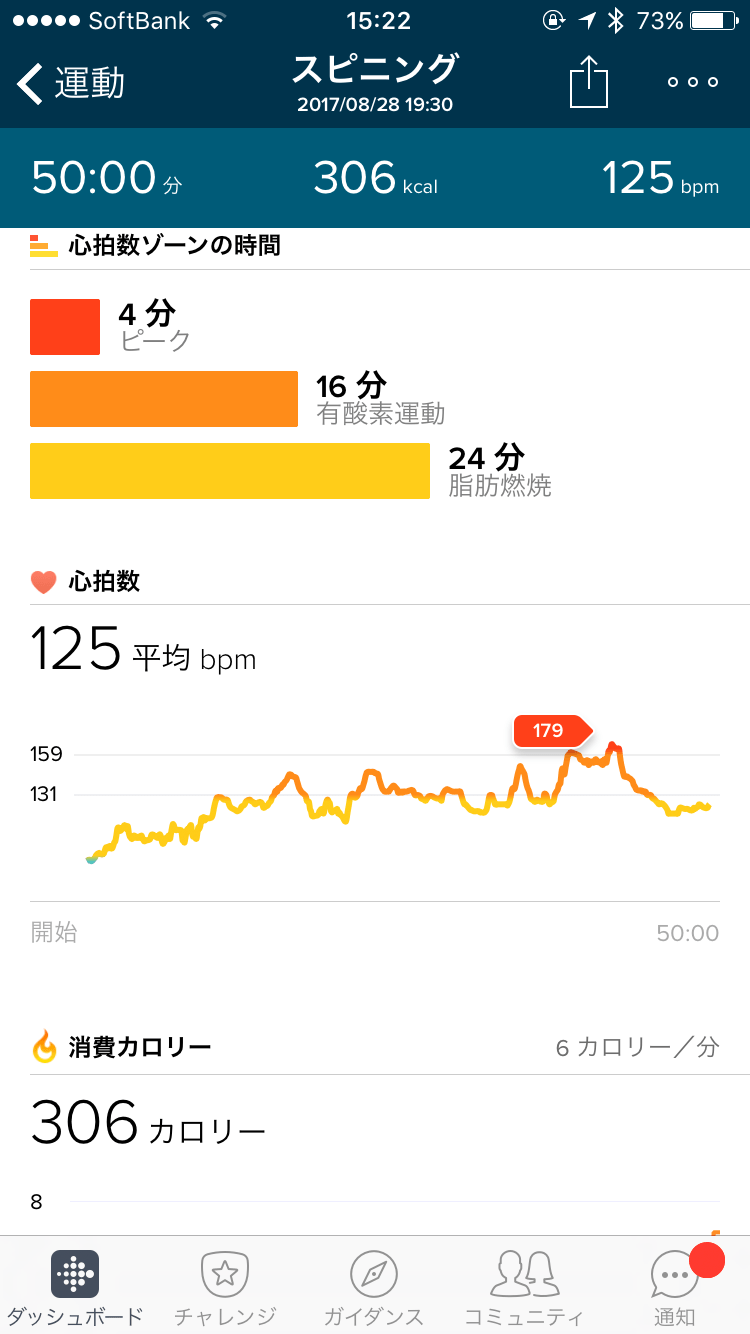Open the チャレンジ tab
This screenshot has width=750, height=1334.
(225, 1287)
